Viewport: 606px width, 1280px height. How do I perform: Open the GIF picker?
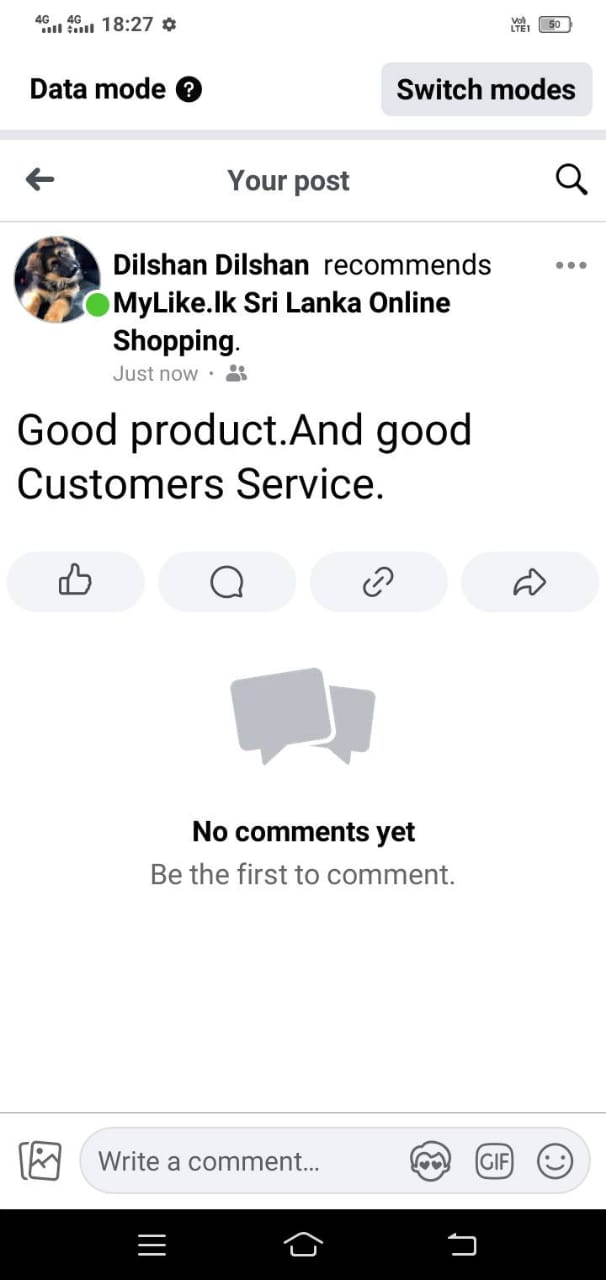(x=494, y=1161)
